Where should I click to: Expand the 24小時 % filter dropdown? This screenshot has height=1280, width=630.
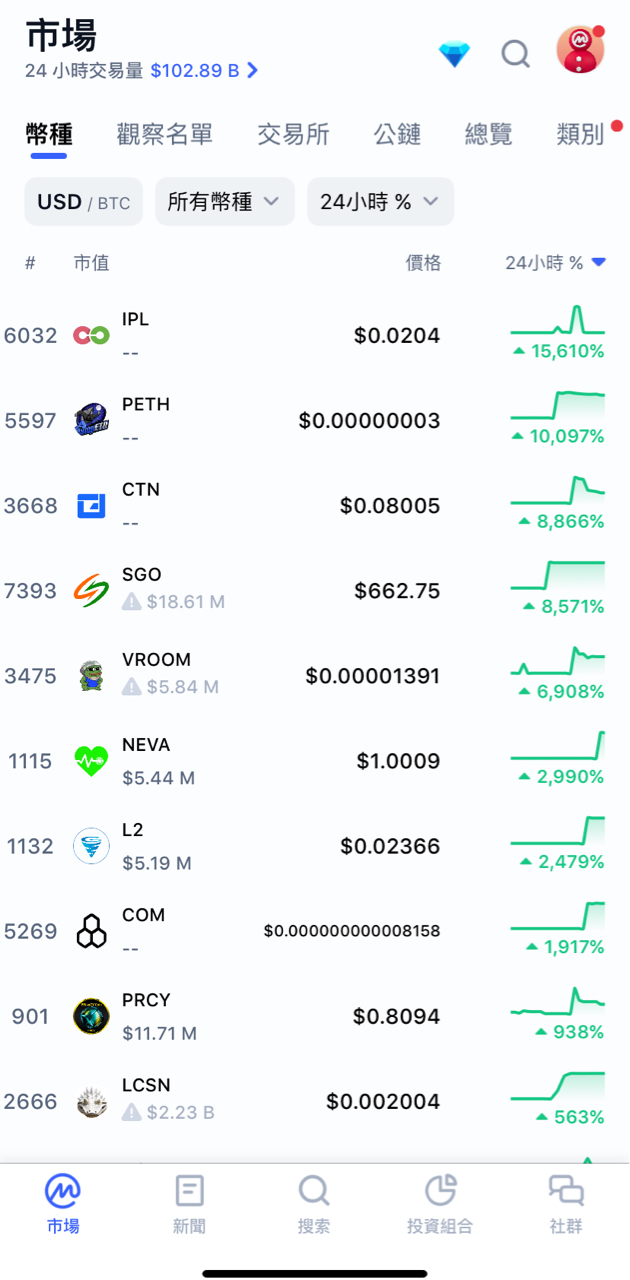click(380, 202)
